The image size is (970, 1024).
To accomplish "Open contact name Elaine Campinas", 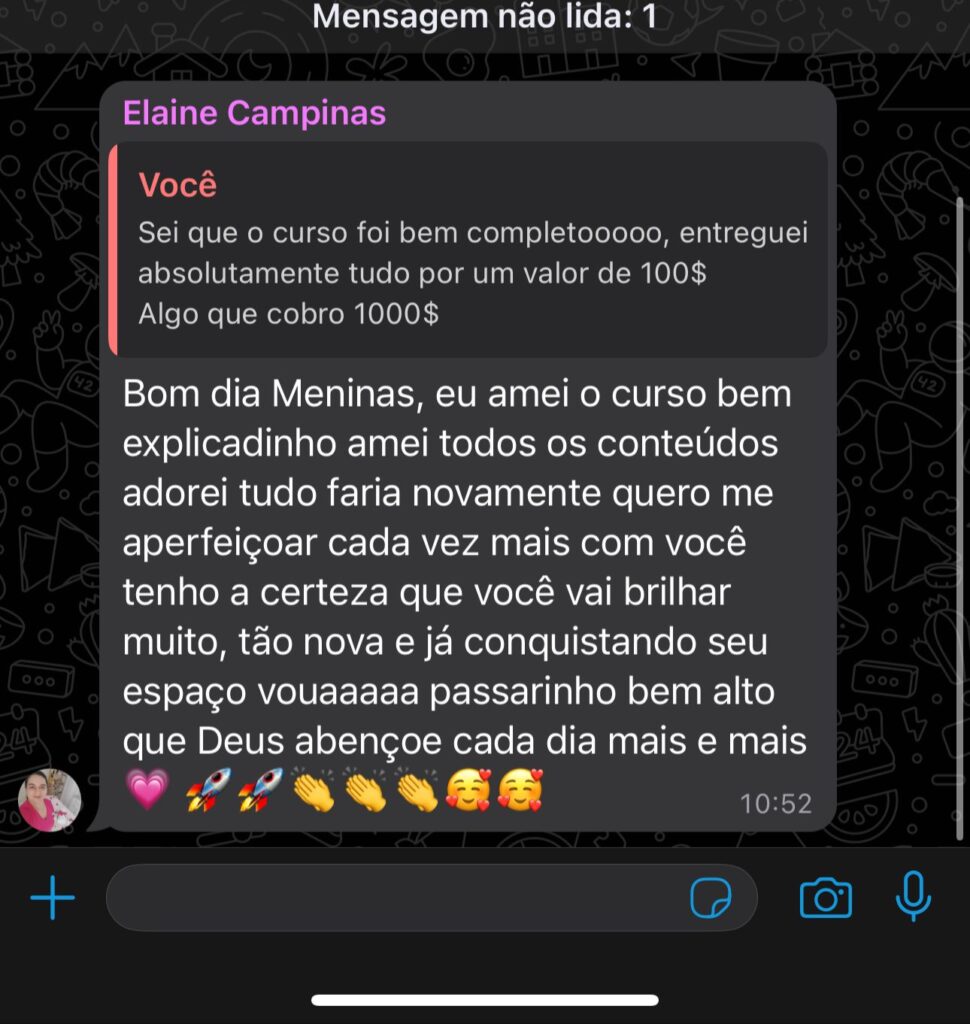I will click(254, 113).
